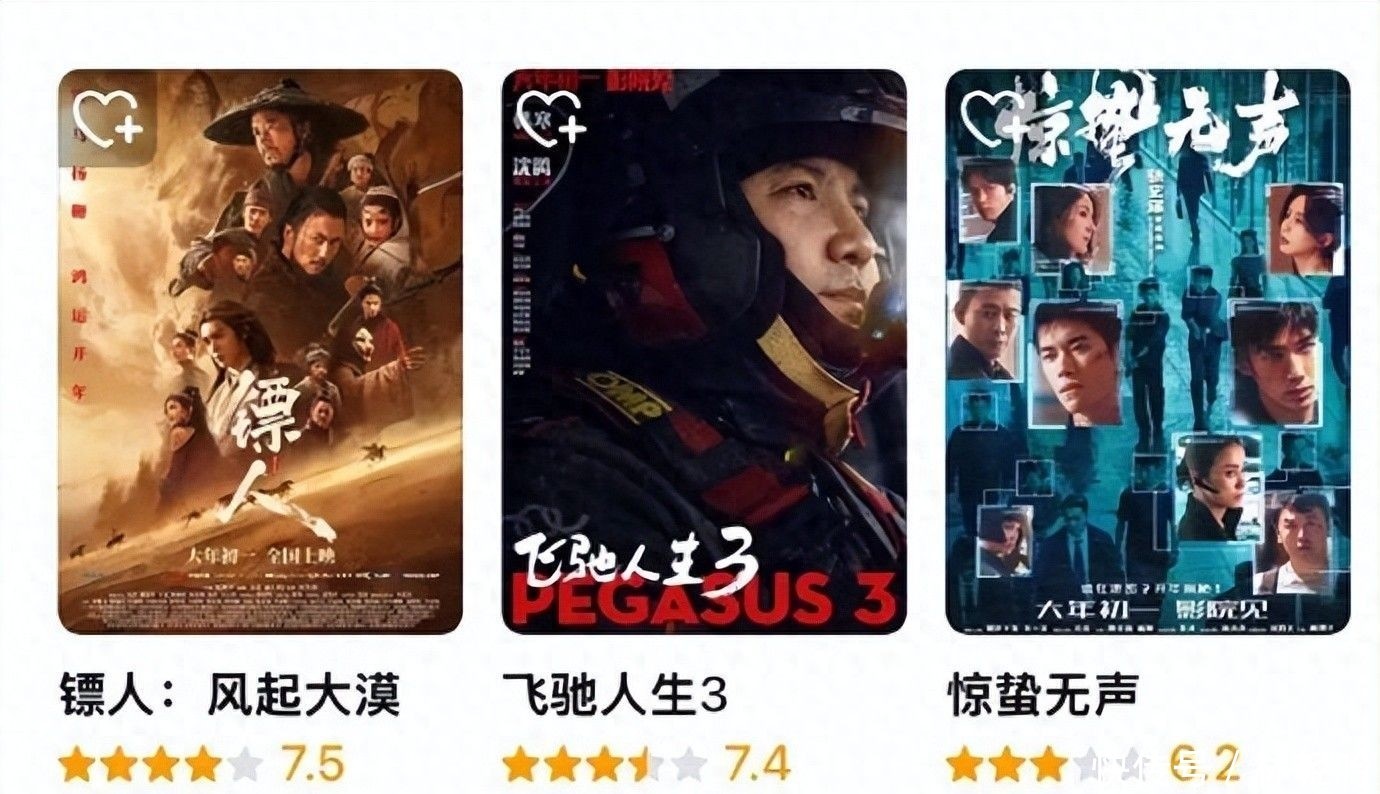Add 镖人：风起大漠 to the want-to-watch list
1380x794 pixels.
[108, 118]
